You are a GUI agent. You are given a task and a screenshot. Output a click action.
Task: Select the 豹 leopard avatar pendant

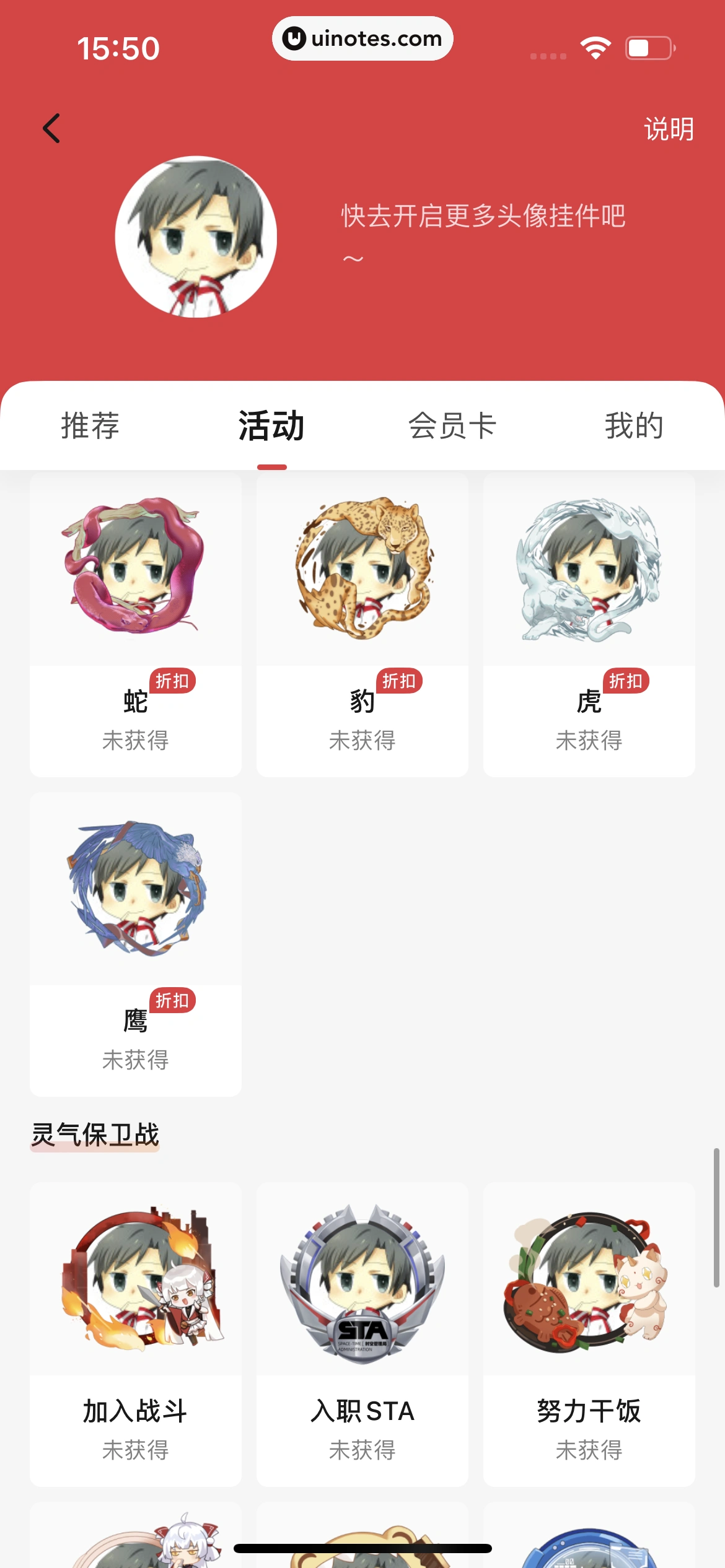[x=361, y=570]
